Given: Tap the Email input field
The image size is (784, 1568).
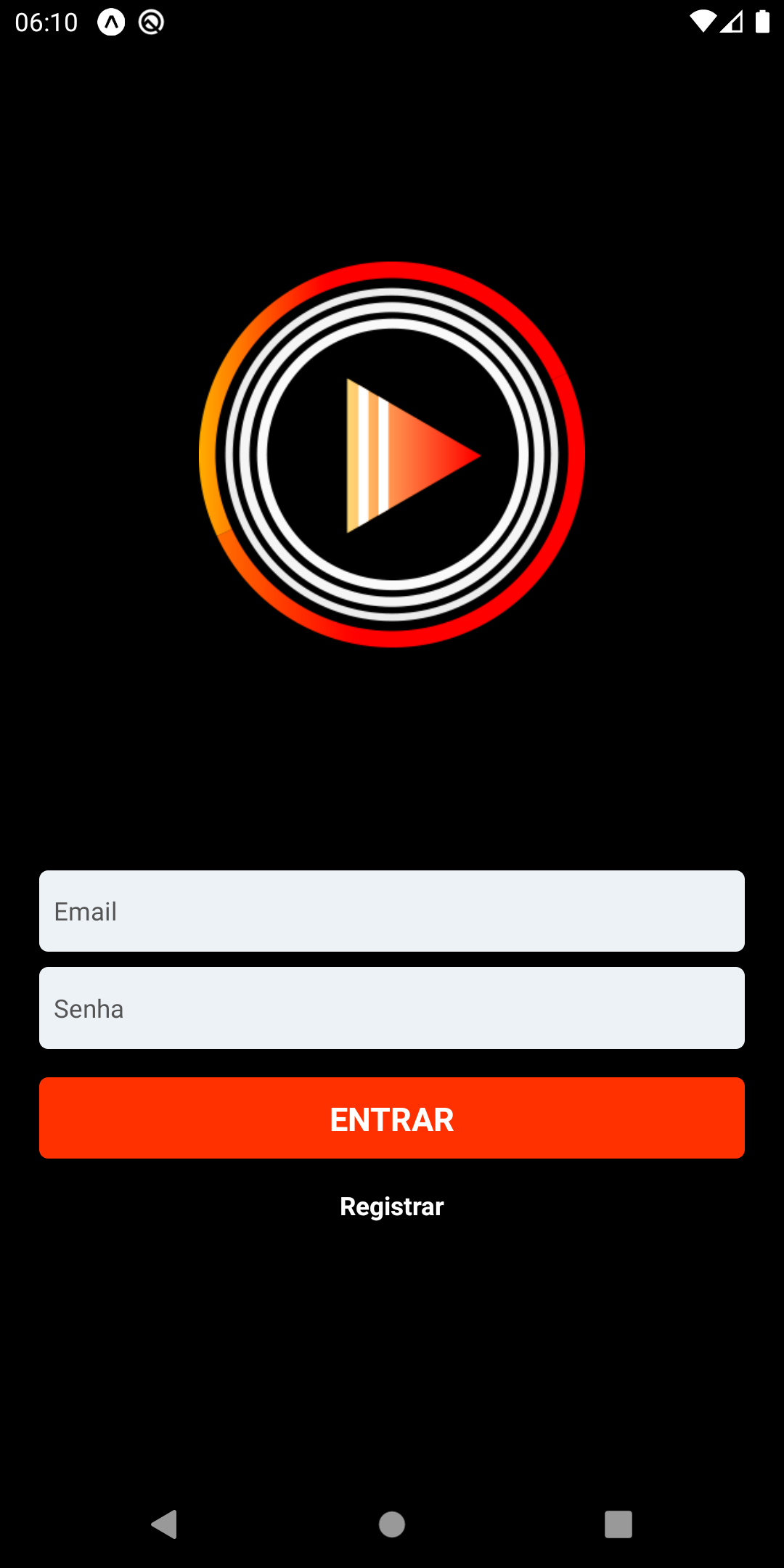Looking at the screenshot, I should (392, 911).
